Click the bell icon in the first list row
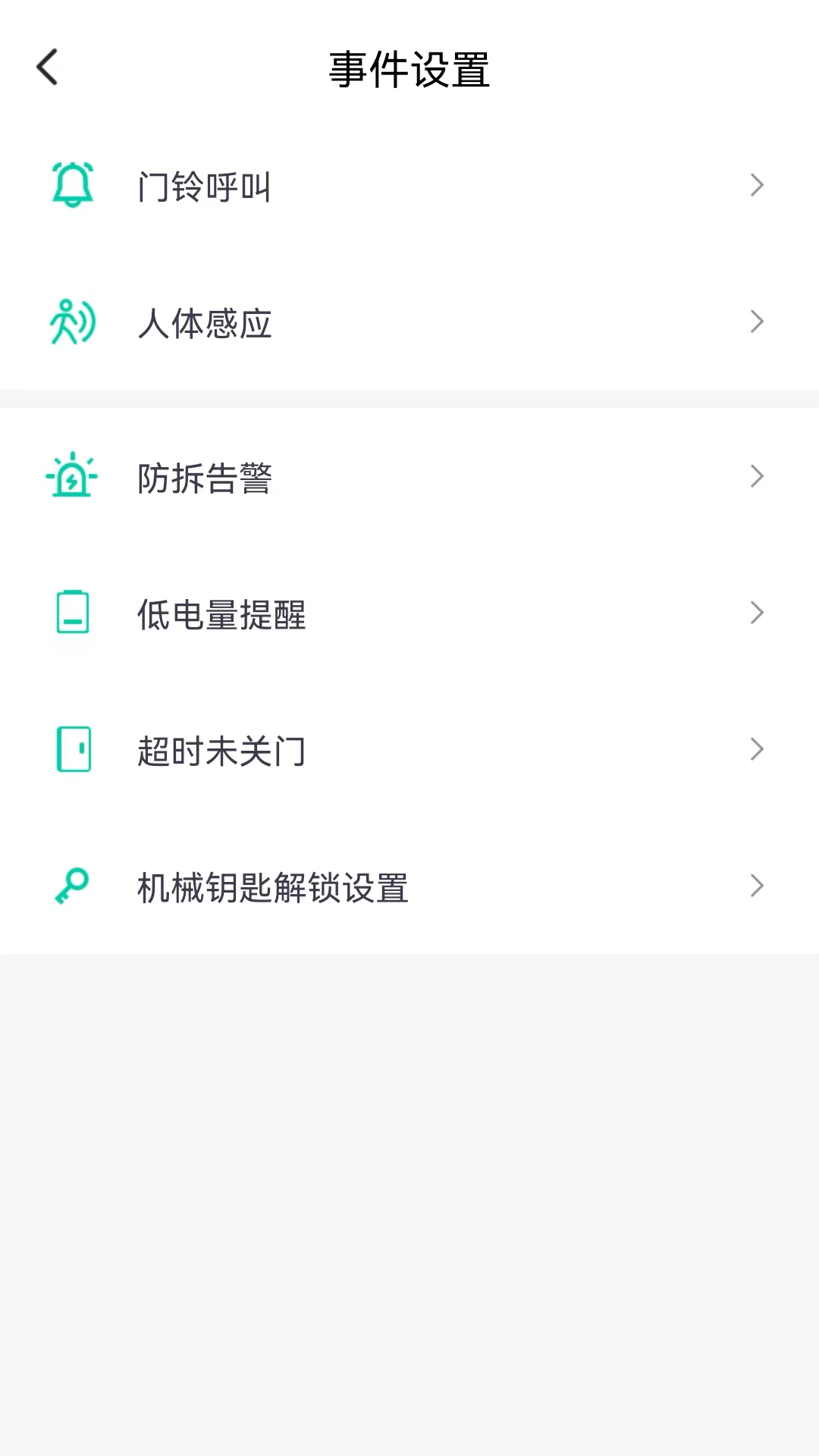Image resolution: width=819 pixels, height=1456 pixels. [x=72, y=185]
